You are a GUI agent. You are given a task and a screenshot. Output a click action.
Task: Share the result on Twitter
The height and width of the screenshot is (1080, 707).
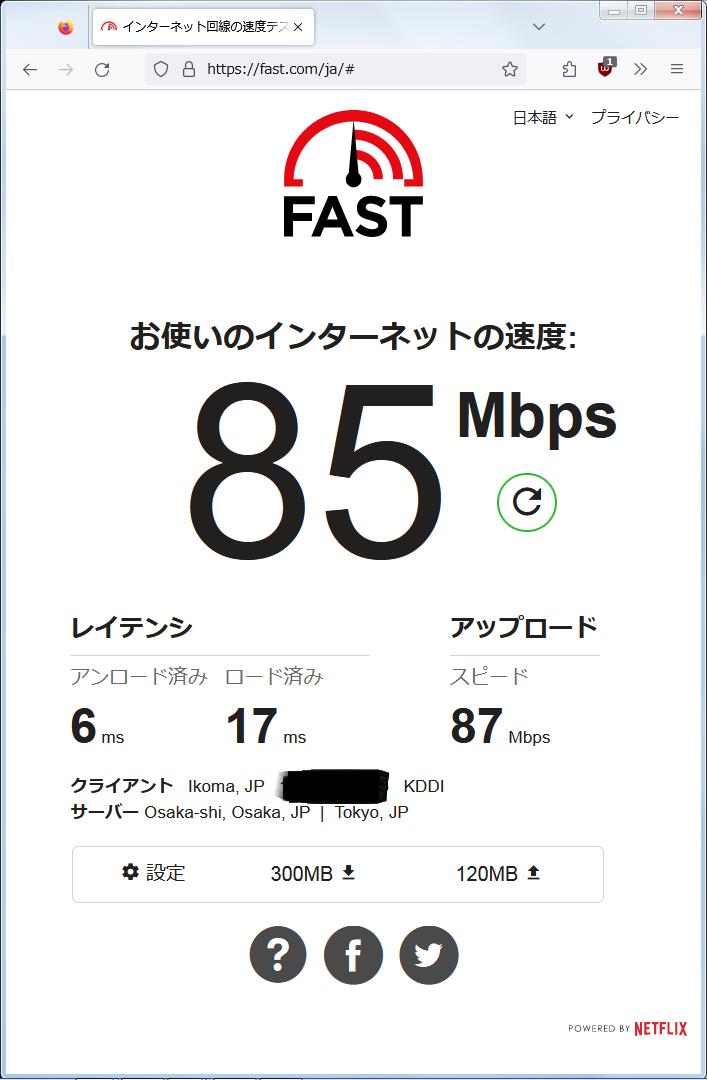click(428, 955)
